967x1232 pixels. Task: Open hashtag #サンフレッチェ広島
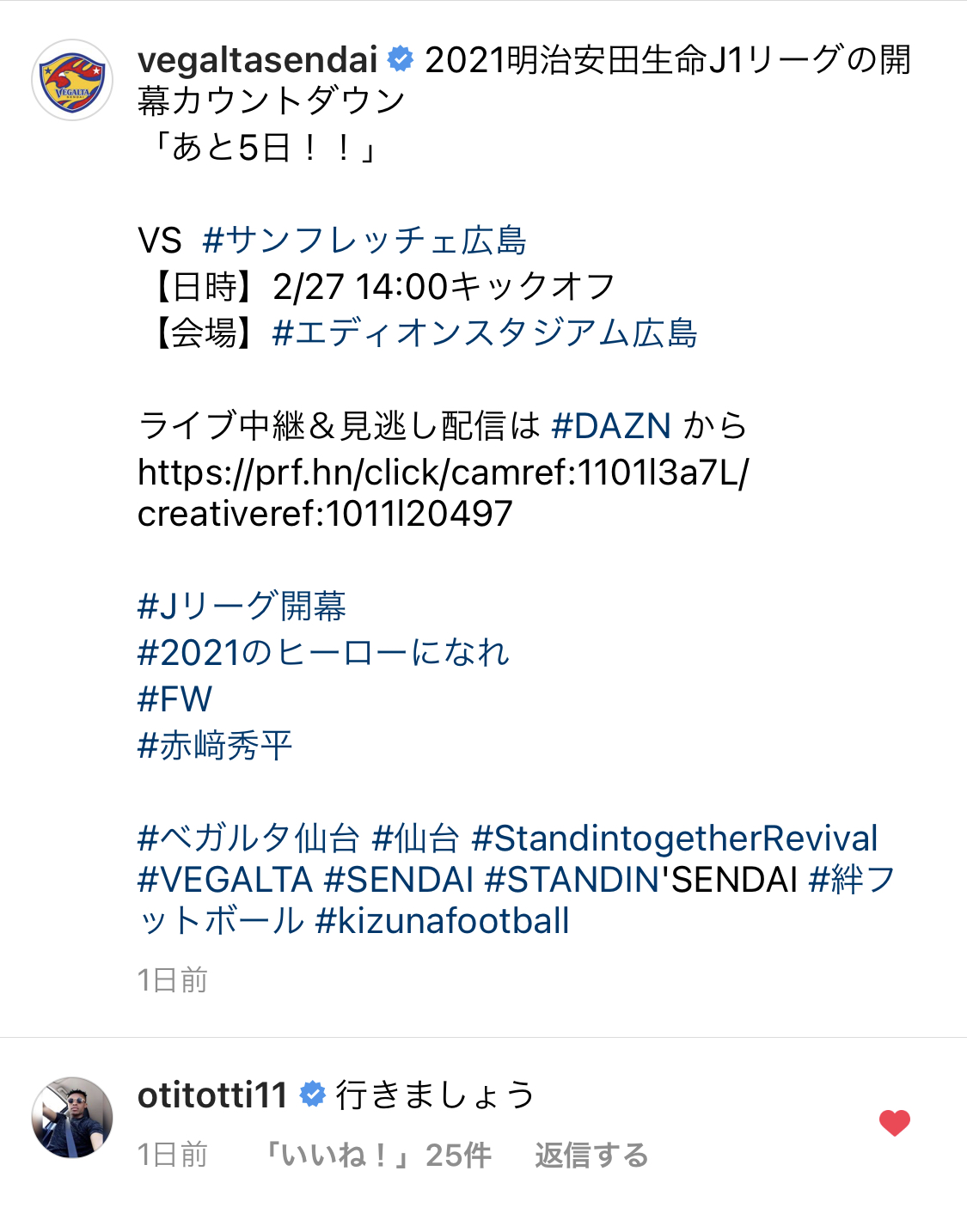[364, 241]
